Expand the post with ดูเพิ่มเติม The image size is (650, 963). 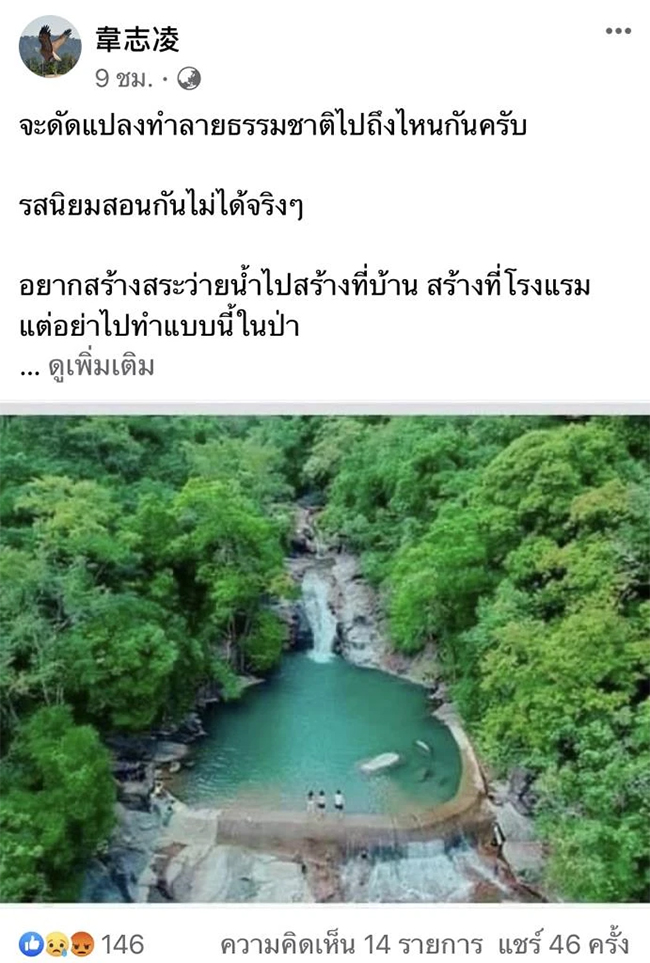tap(101, 367)
